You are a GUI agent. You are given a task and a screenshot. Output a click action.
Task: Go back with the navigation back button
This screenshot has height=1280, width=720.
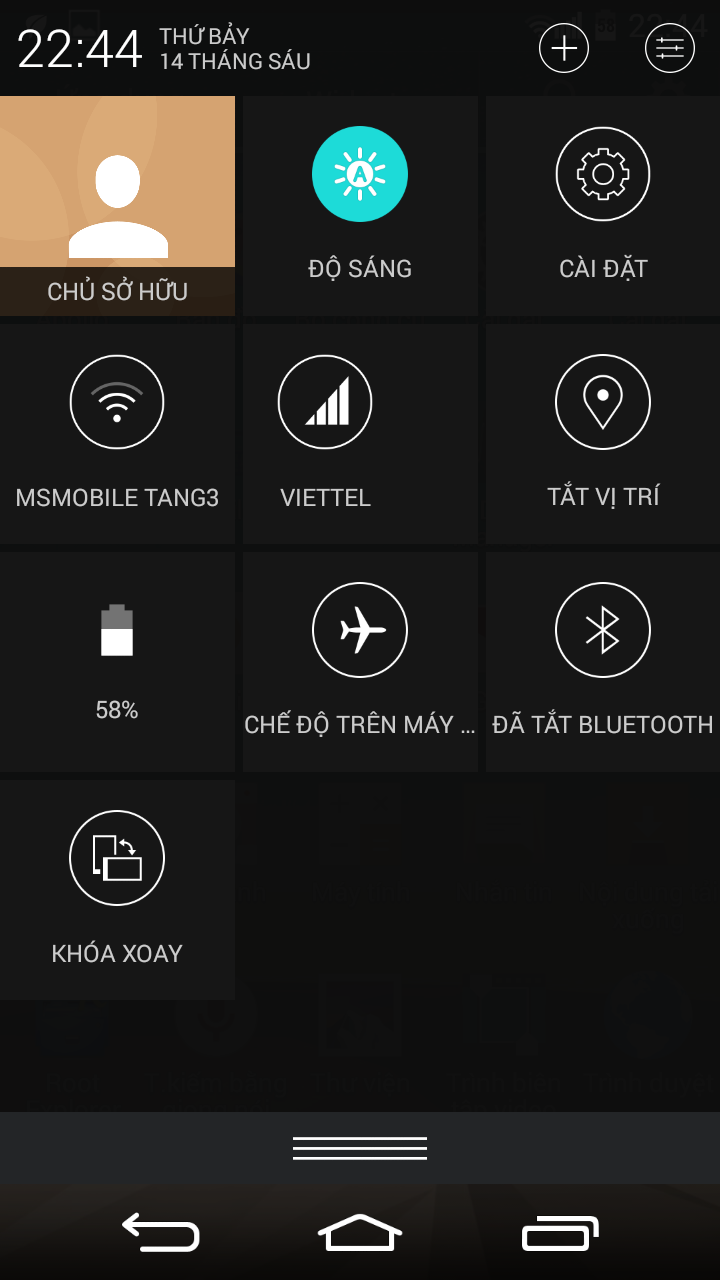[x=160, y=1232]
